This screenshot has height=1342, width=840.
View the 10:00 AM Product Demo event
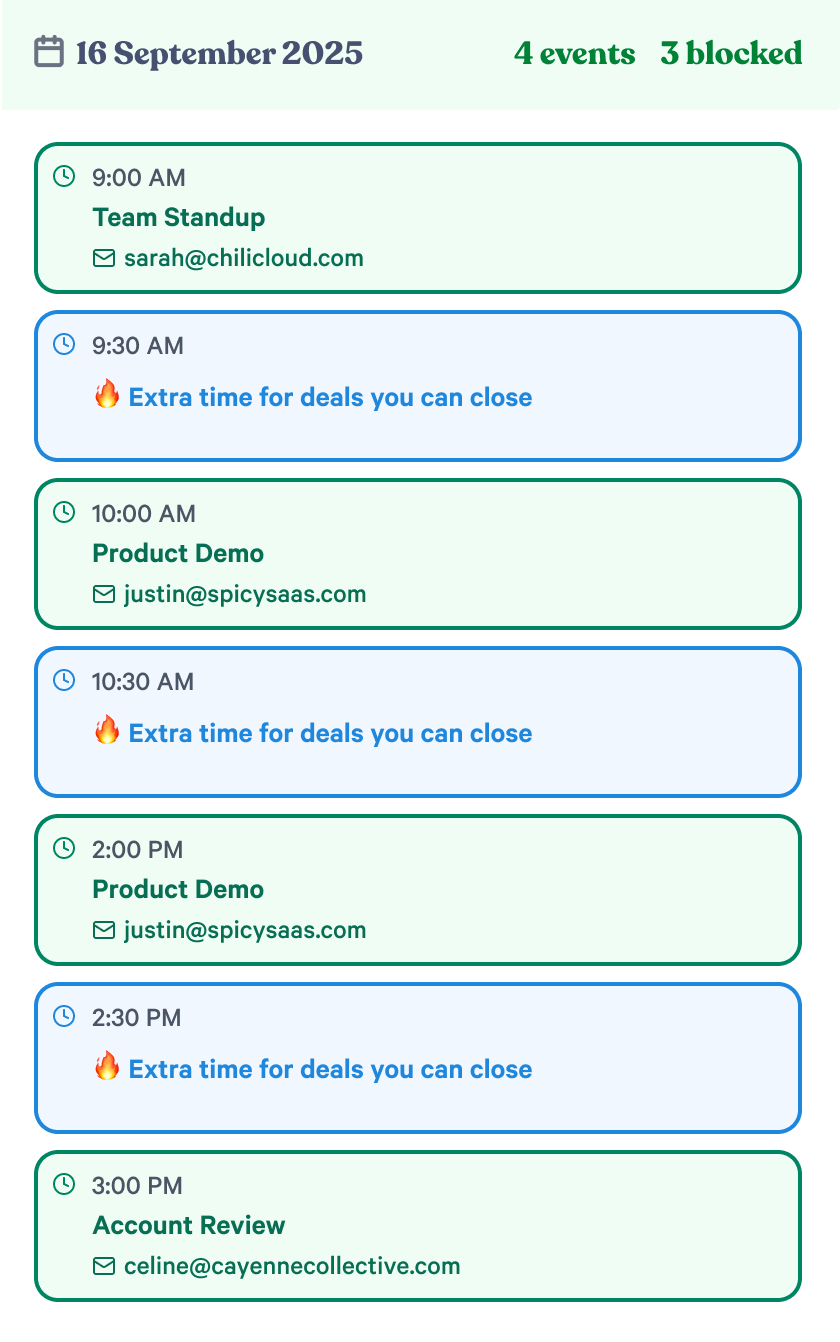coord(418,554)
